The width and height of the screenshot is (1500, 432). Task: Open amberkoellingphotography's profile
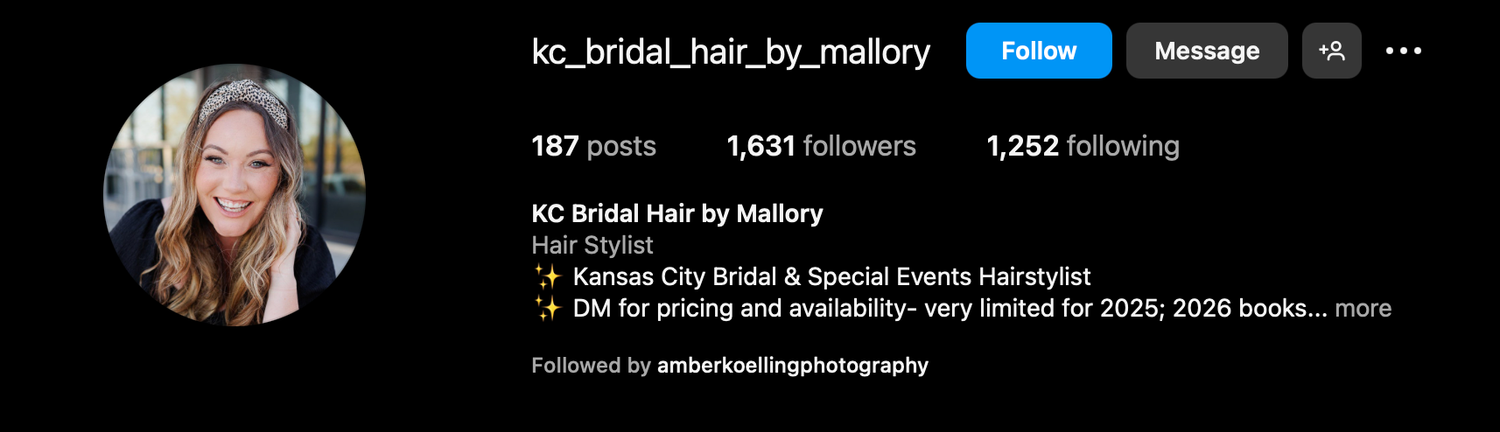click(792, 366)
